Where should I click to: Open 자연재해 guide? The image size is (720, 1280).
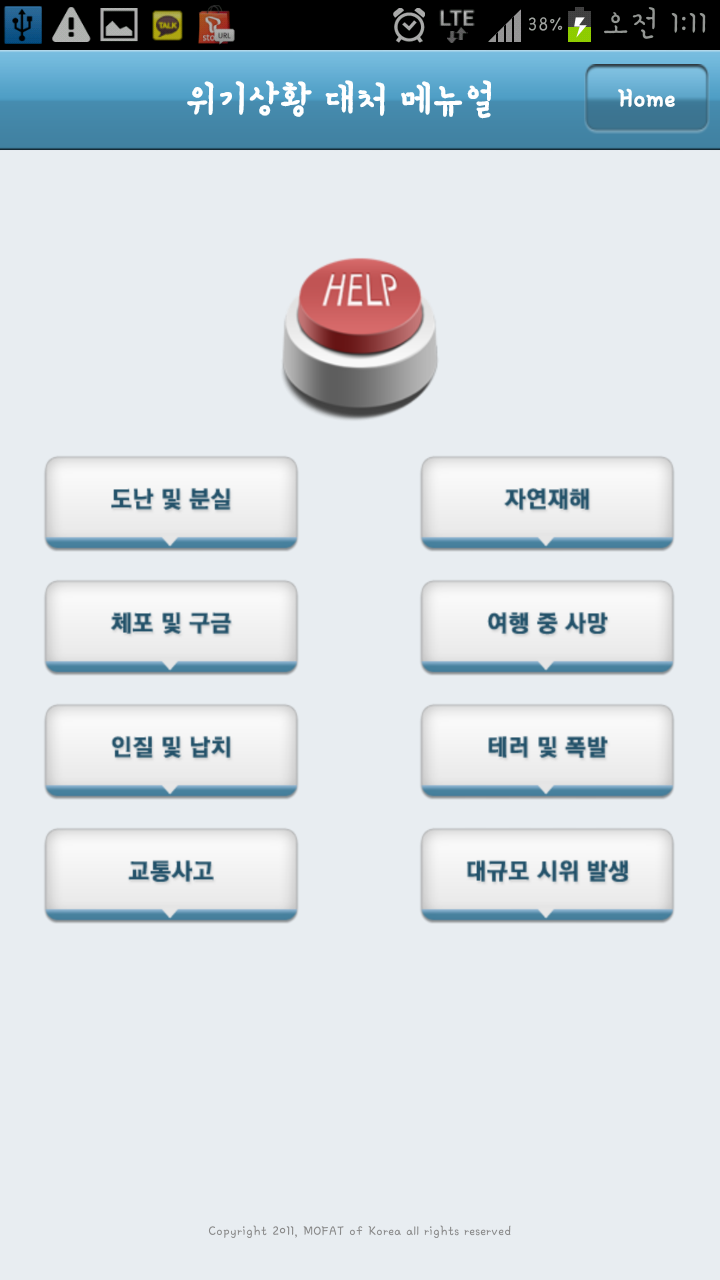[547, 500]
